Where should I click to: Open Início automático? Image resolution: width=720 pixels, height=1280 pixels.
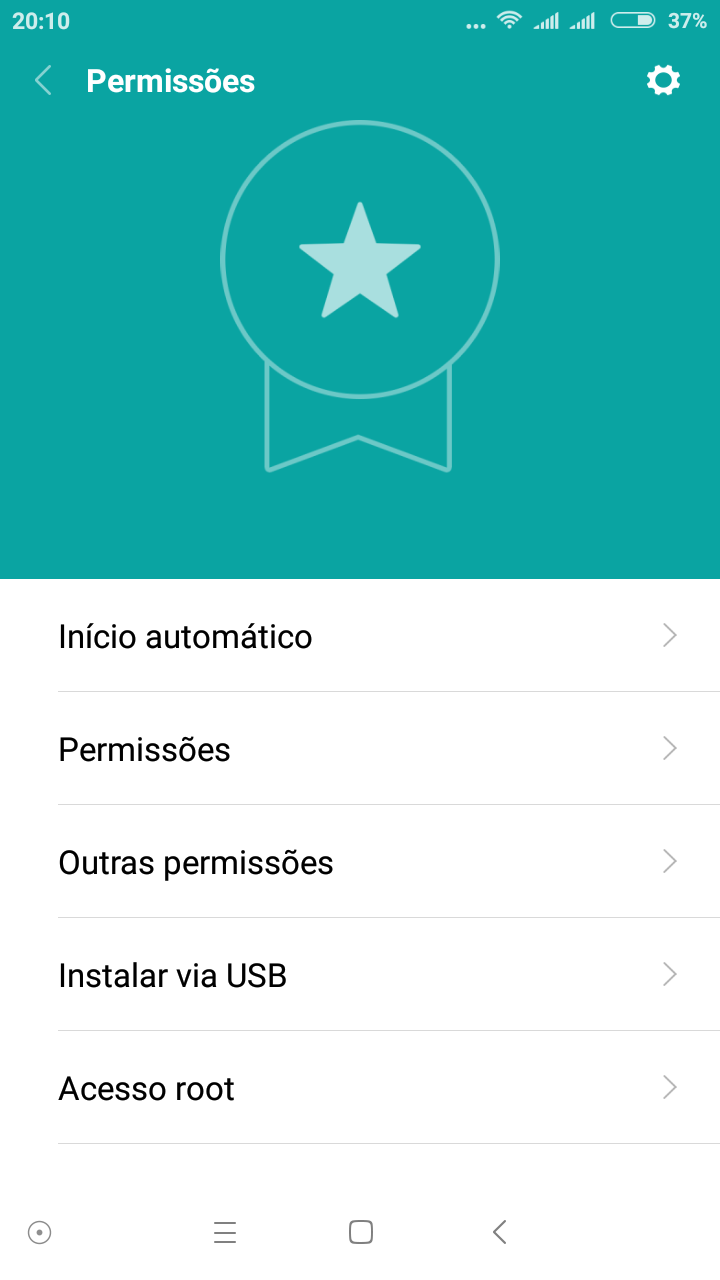360,635
